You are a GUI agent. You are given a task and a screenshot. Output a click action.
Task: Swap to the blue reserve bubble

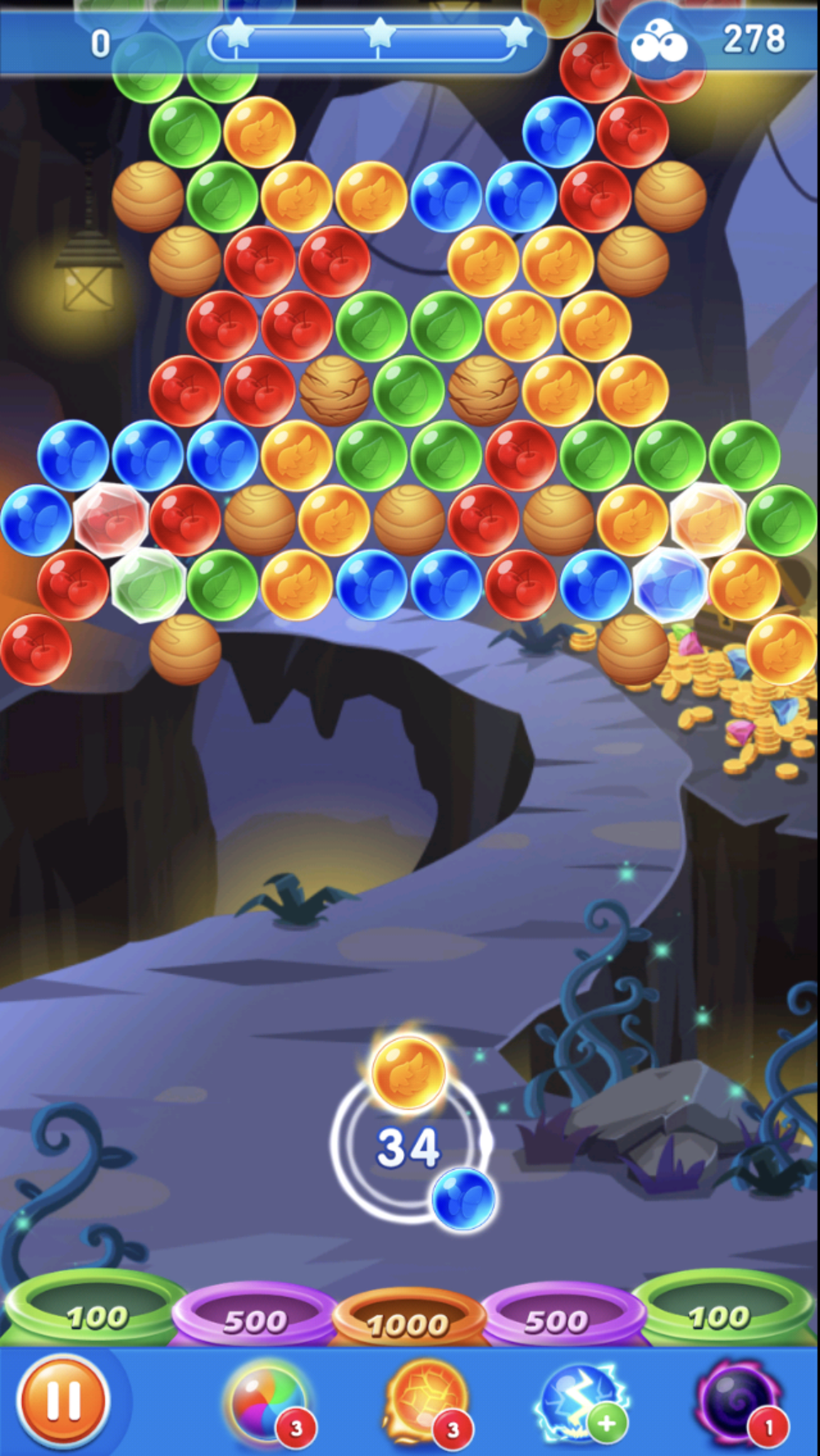(463, 1199)
